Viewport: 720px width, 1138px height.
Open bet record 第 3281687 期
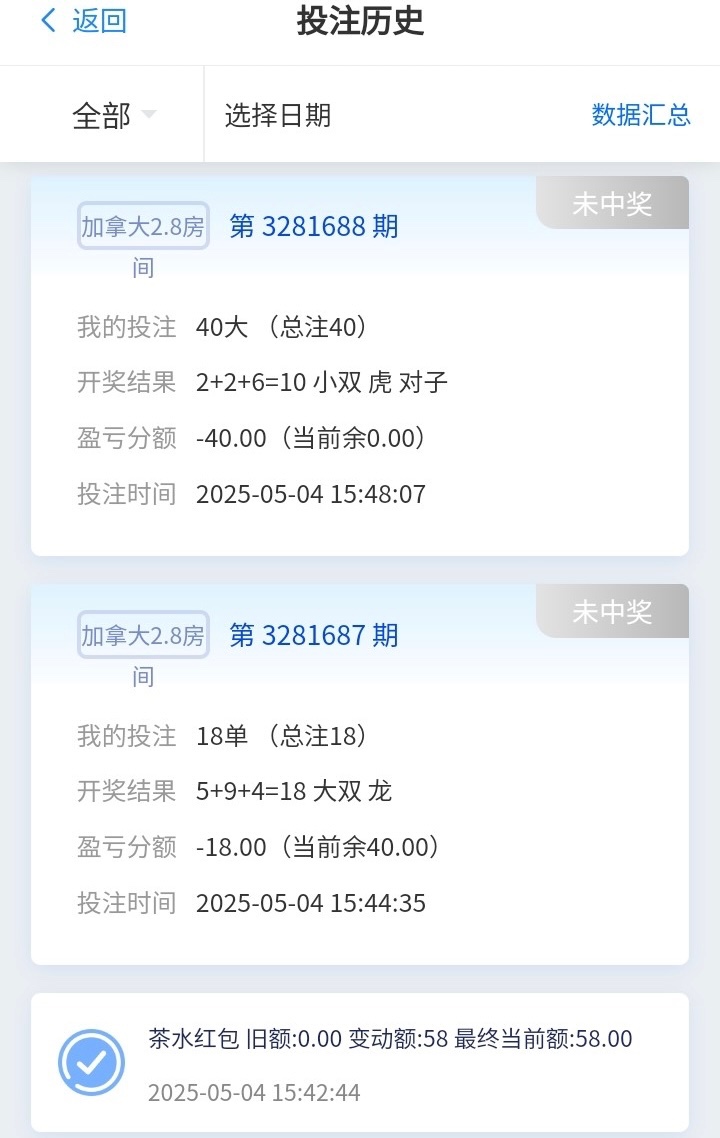coord(314,635)
